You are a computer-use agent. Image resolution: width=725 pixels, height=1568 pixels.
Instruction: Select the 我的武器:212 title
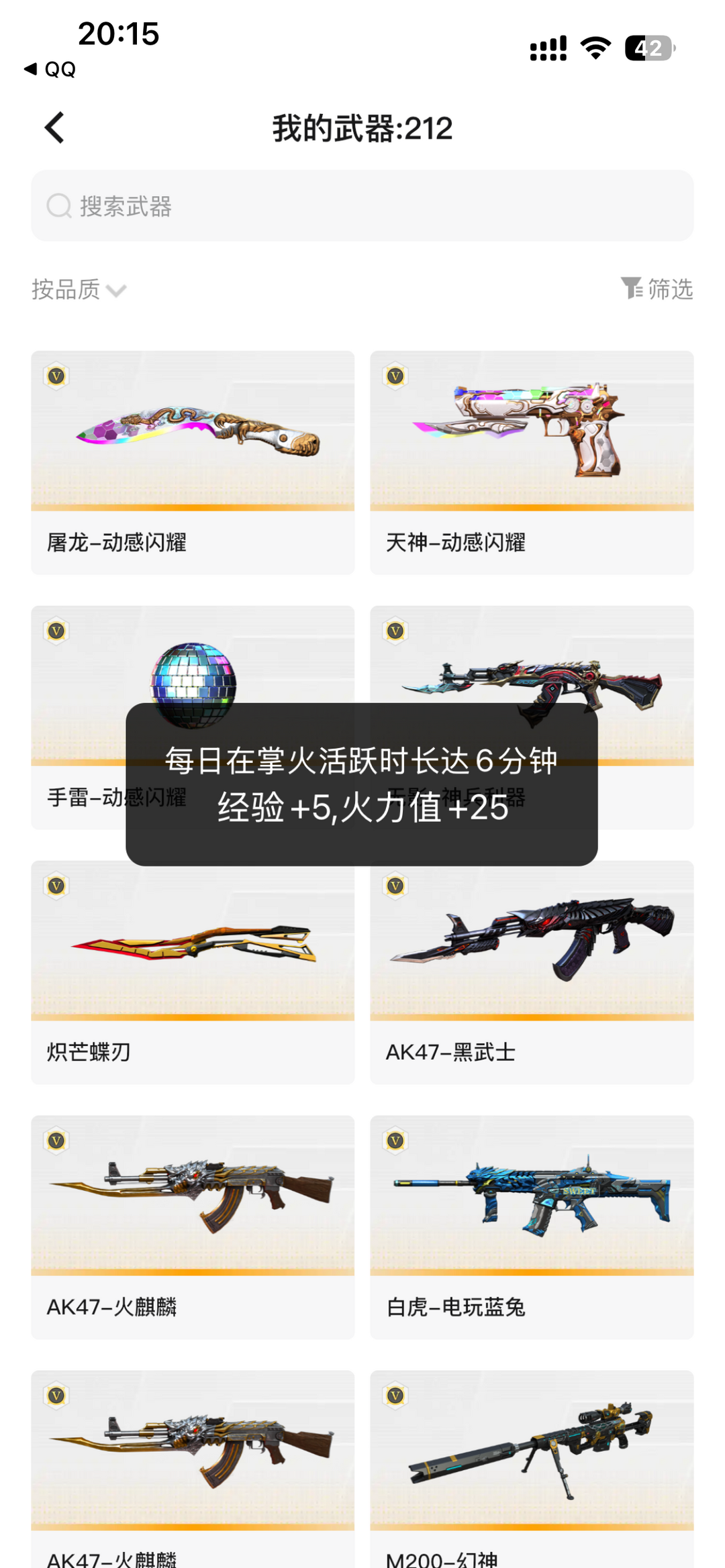pos(362,128)
